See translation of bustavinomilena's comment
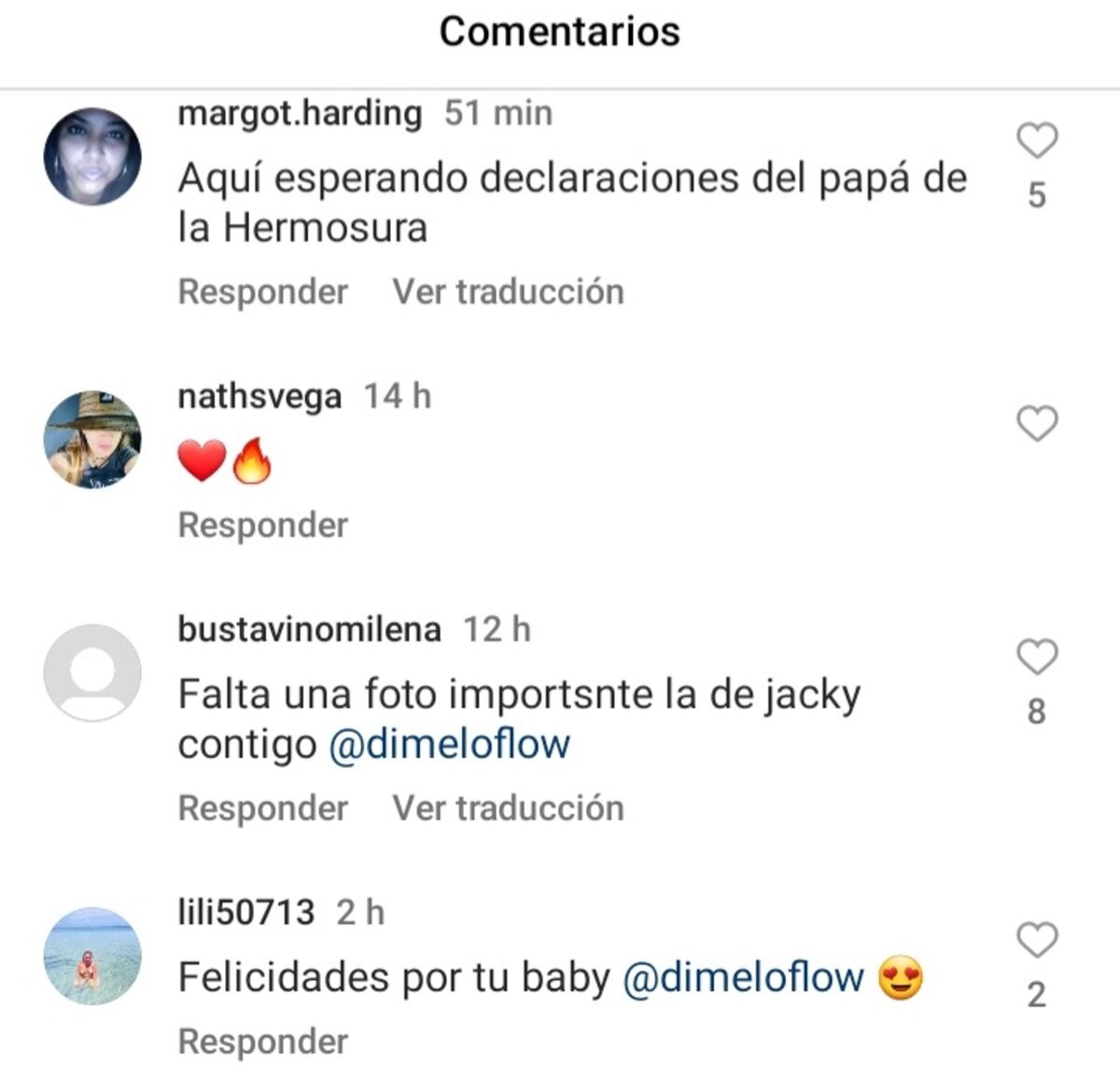Image resolution: width=1120 pixels, height=1066 pixels. coord(508,807)
